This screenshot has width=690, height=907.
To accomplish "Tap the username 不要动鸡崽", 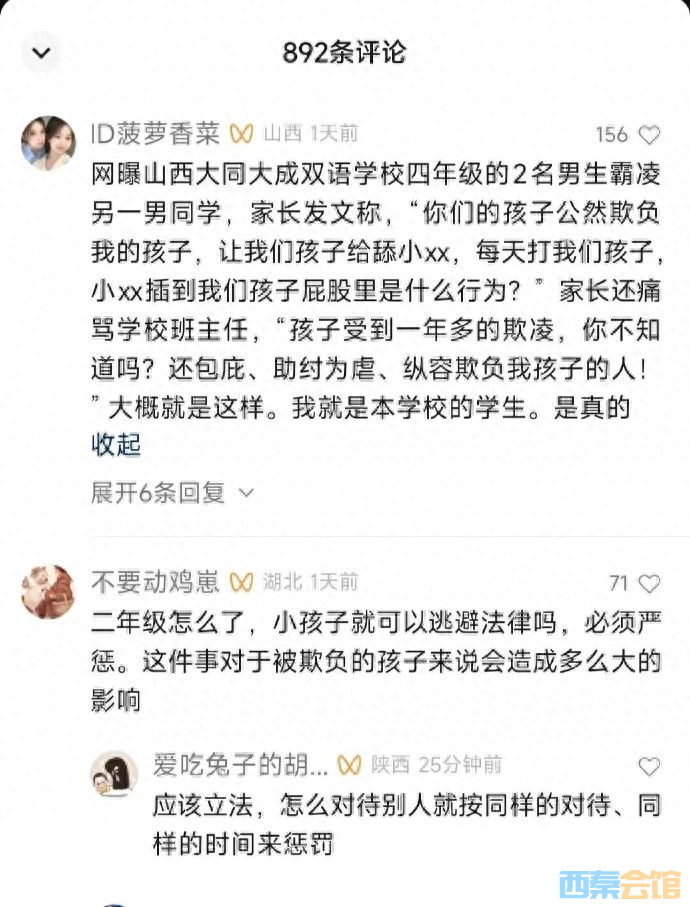I will click(x=155, y=581).
